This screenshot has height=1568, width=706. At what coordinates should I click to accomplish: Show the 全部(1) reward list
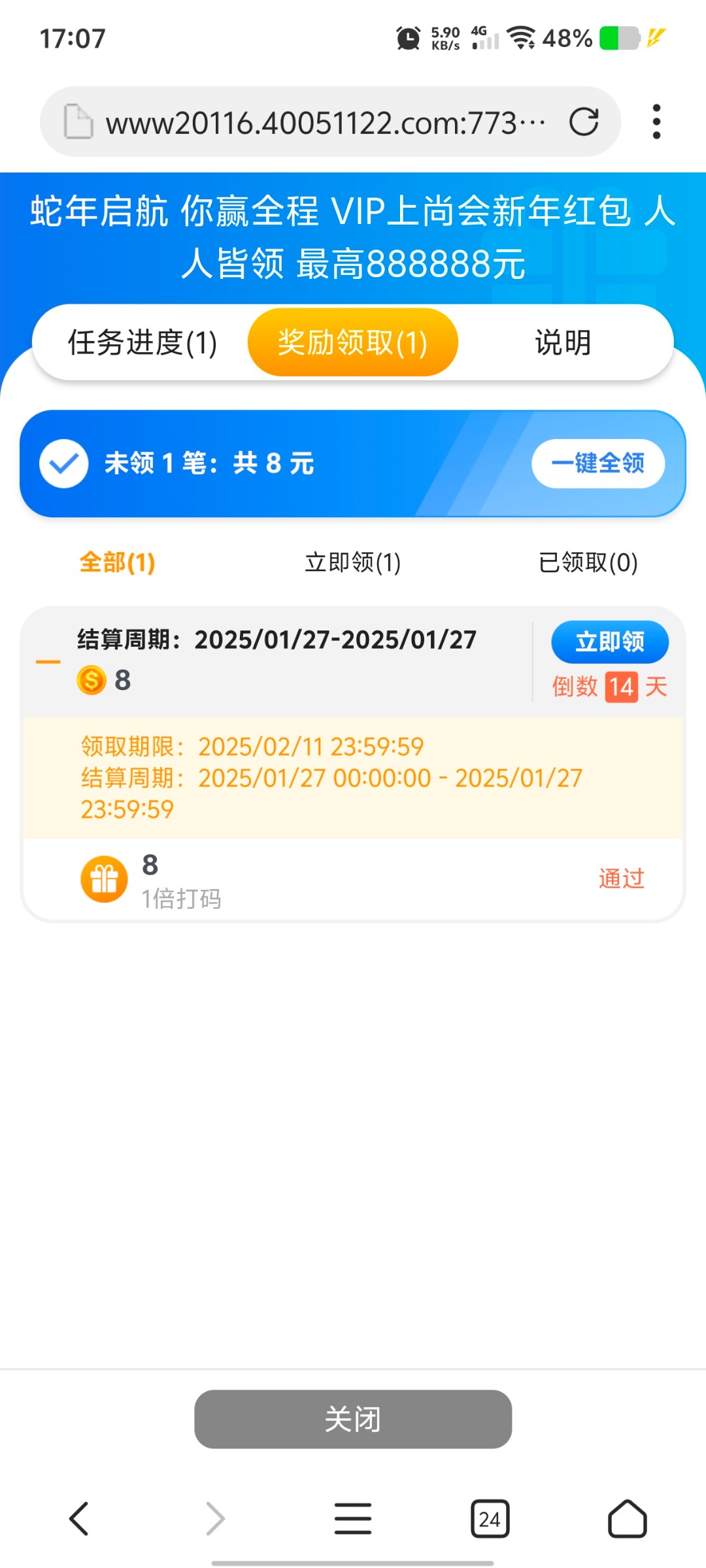[x=118, y=562]
